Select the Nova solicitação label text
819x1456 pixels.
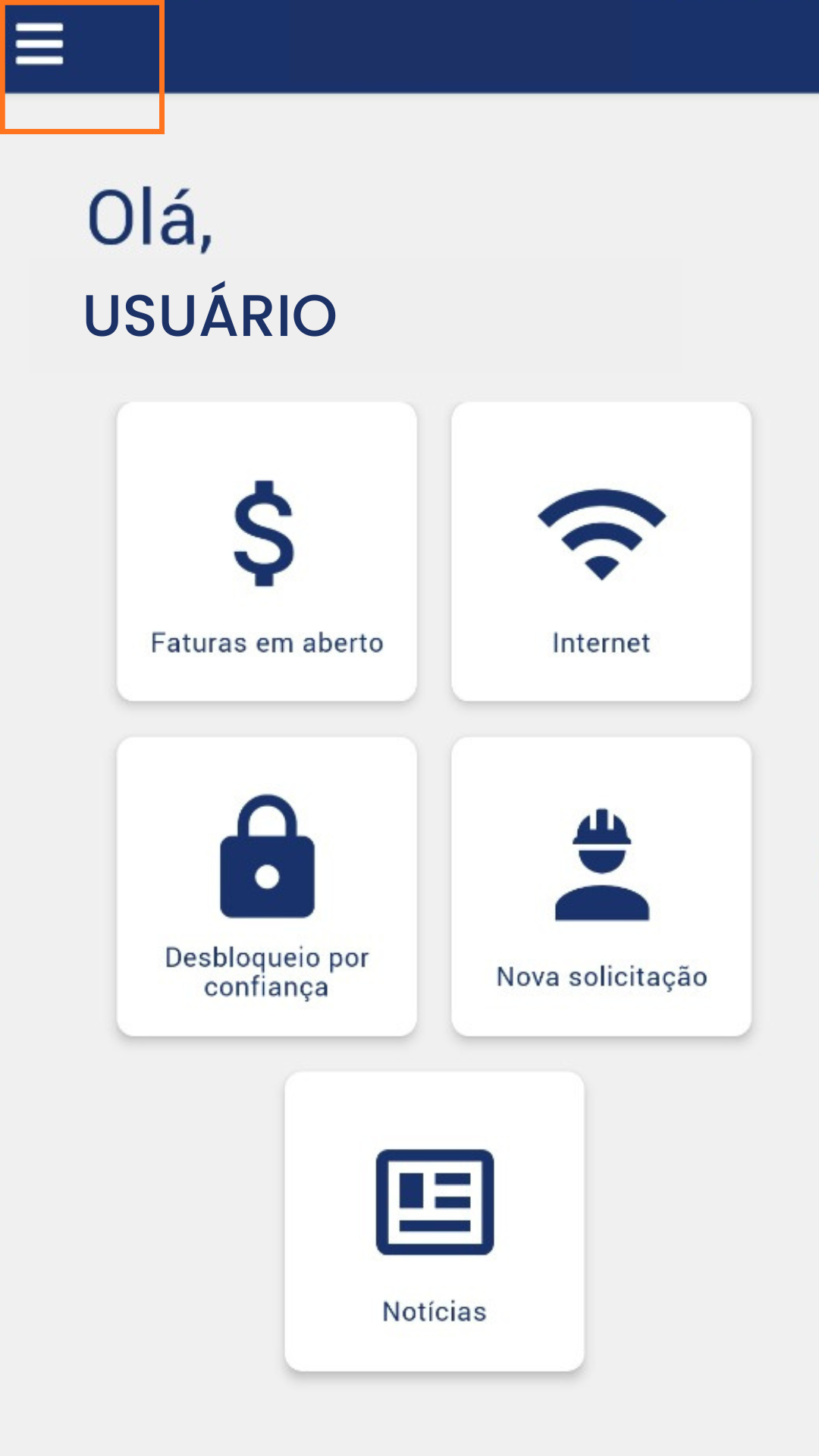[601, 977]
